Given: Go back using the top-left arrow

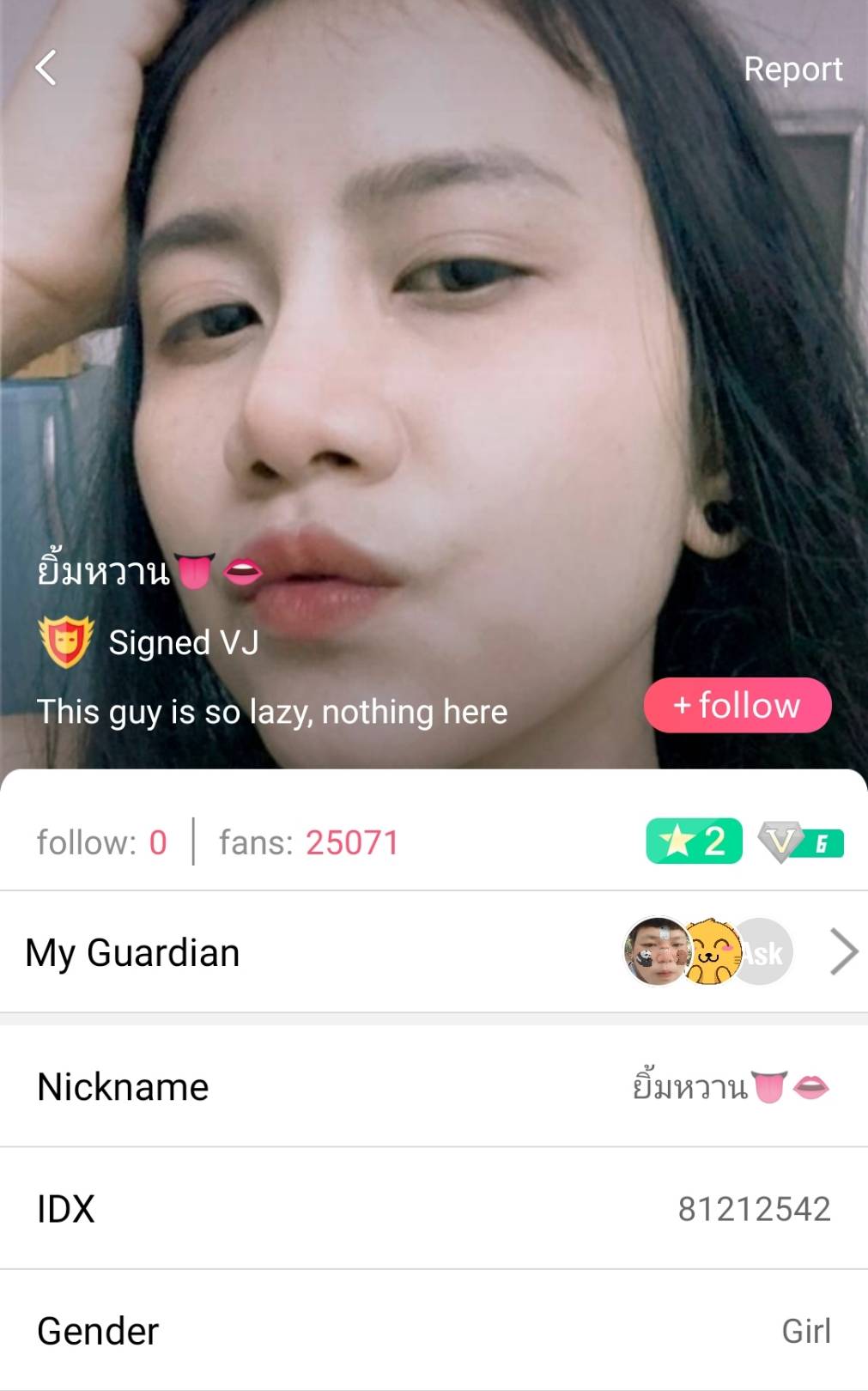Looking at the screenshot, I should coord(46,68).
